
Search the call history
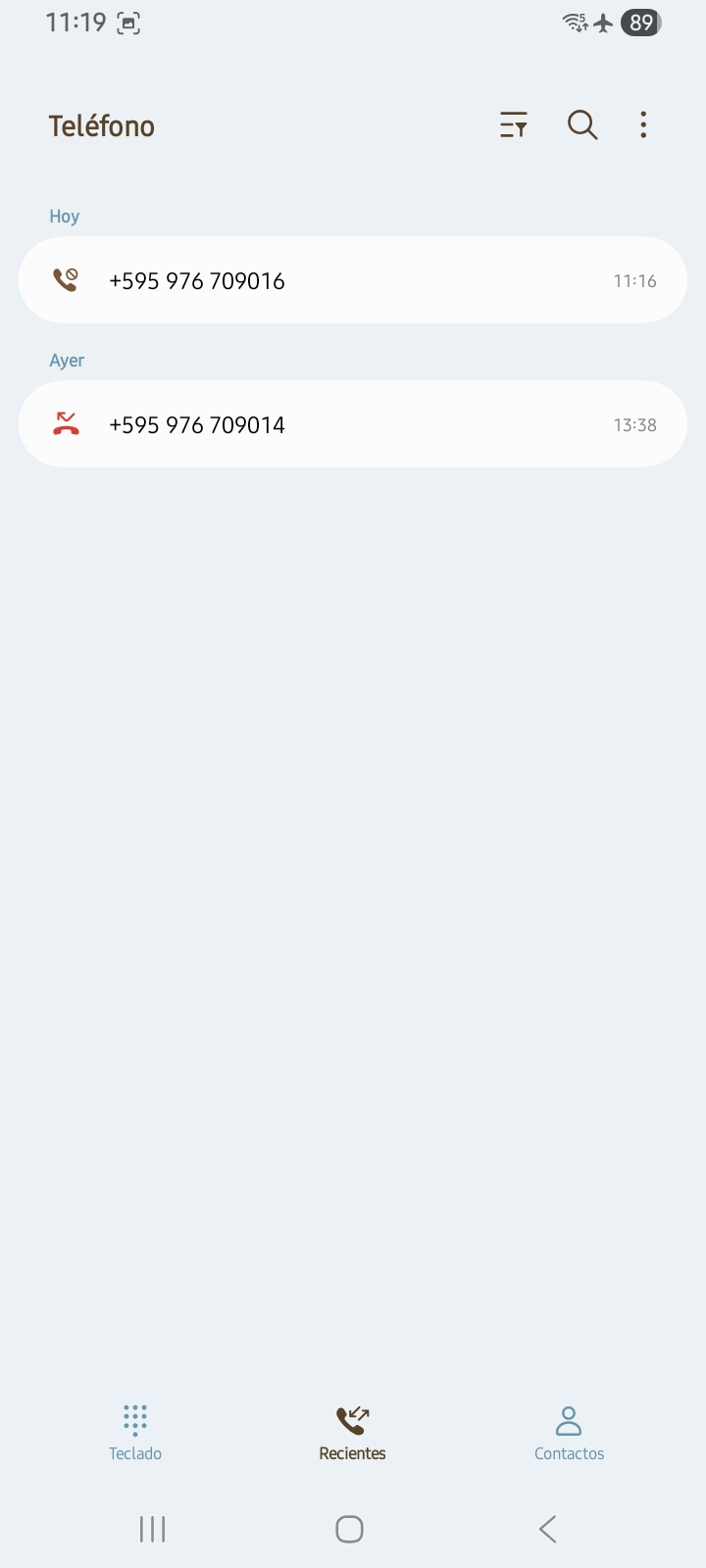(x=582, y=125)
